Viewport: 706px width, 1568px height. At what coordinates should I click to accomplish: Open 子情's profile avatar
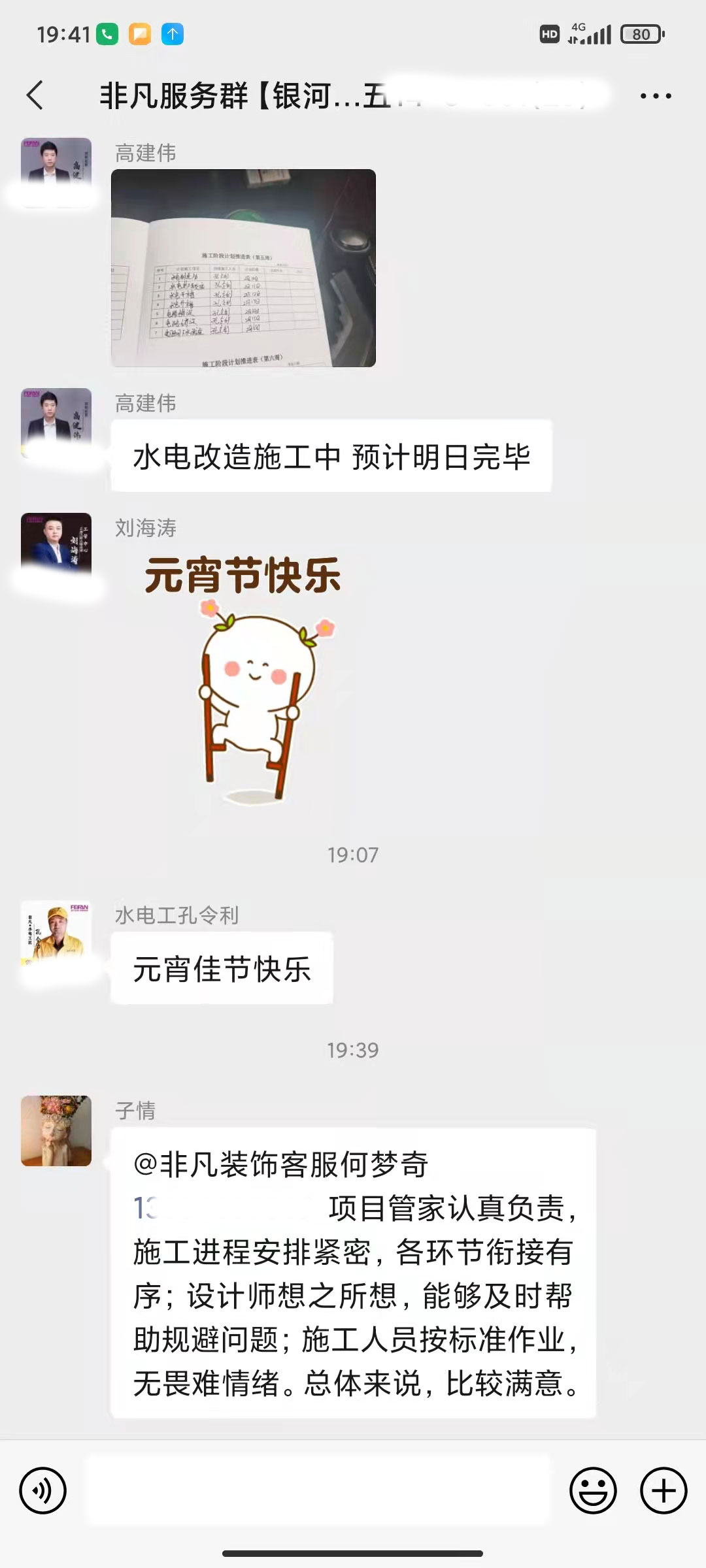[56, 1130]
